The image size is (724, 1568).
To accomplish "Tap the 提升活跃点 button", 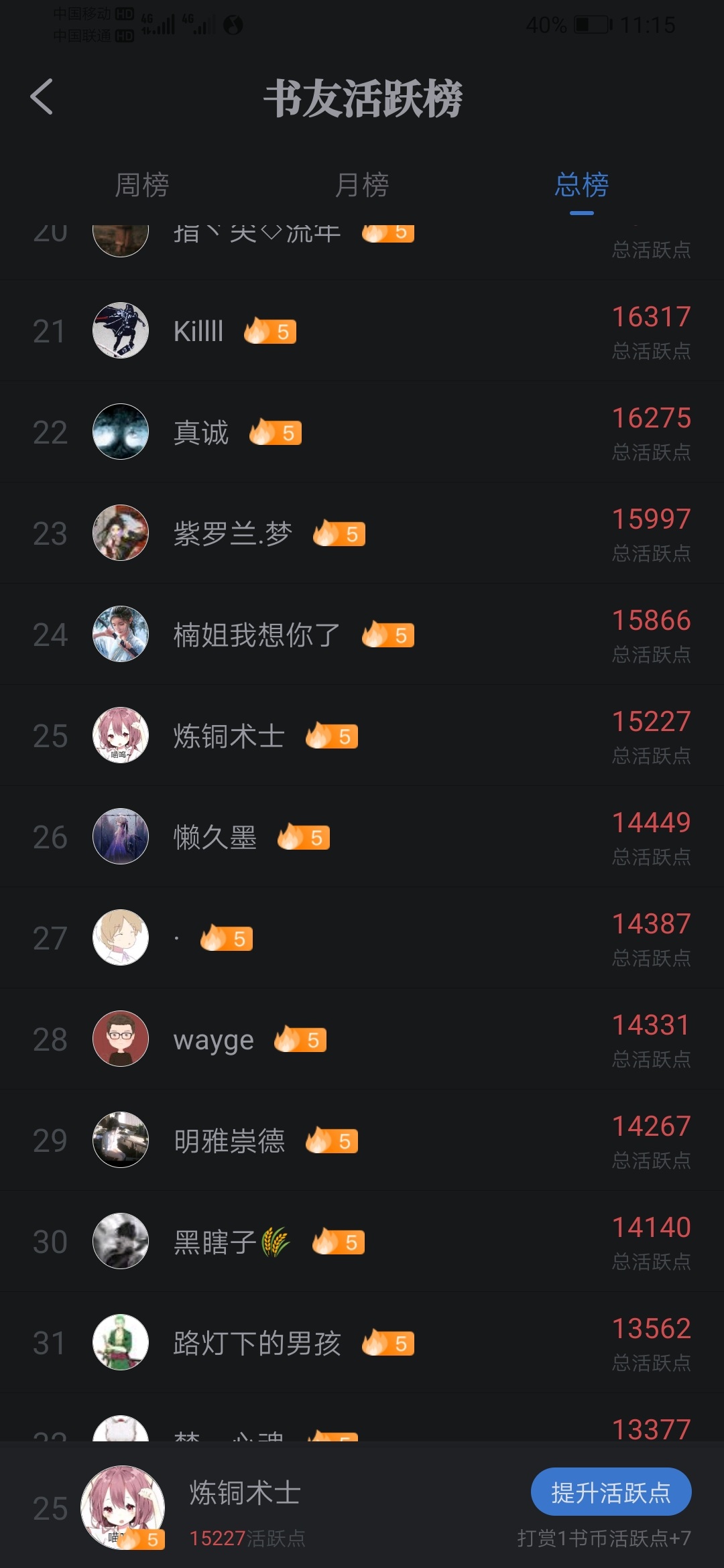I will pos(611,1492).
